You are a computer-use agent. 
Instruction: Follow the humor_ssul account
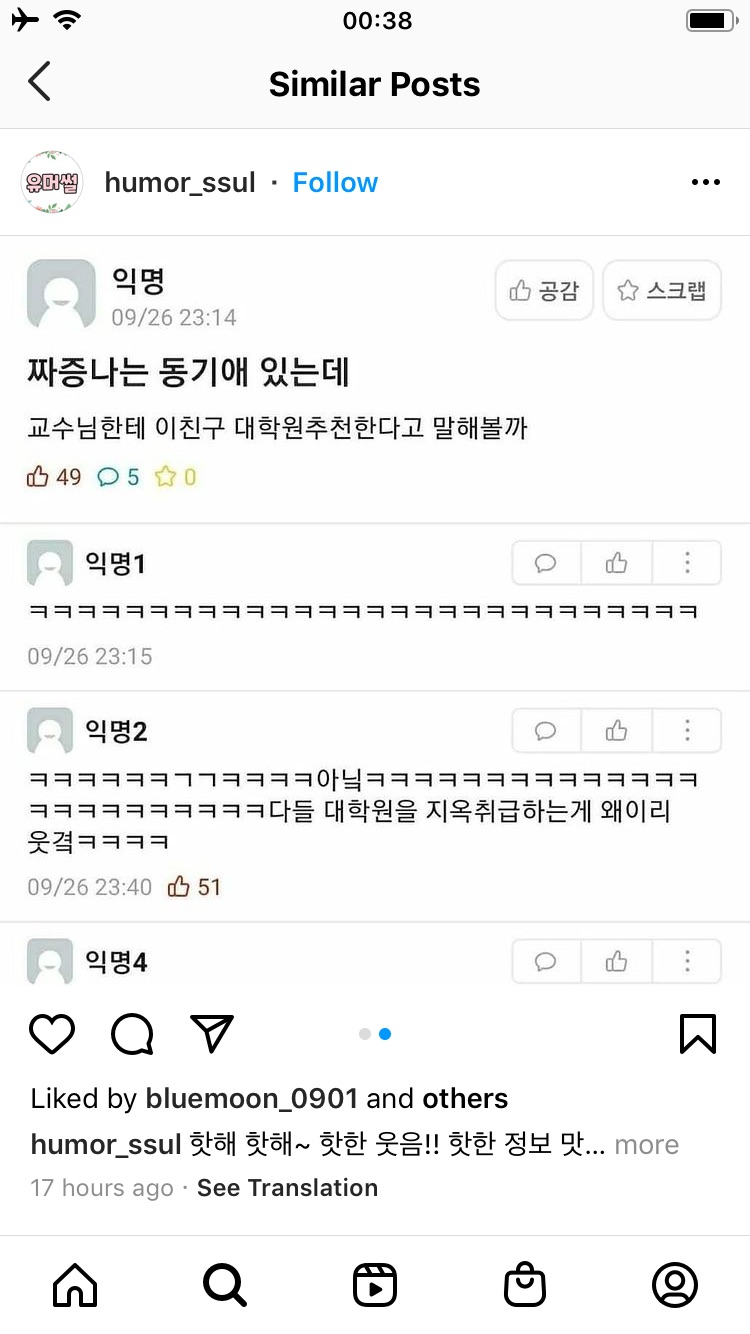click(x=335, y=183)
